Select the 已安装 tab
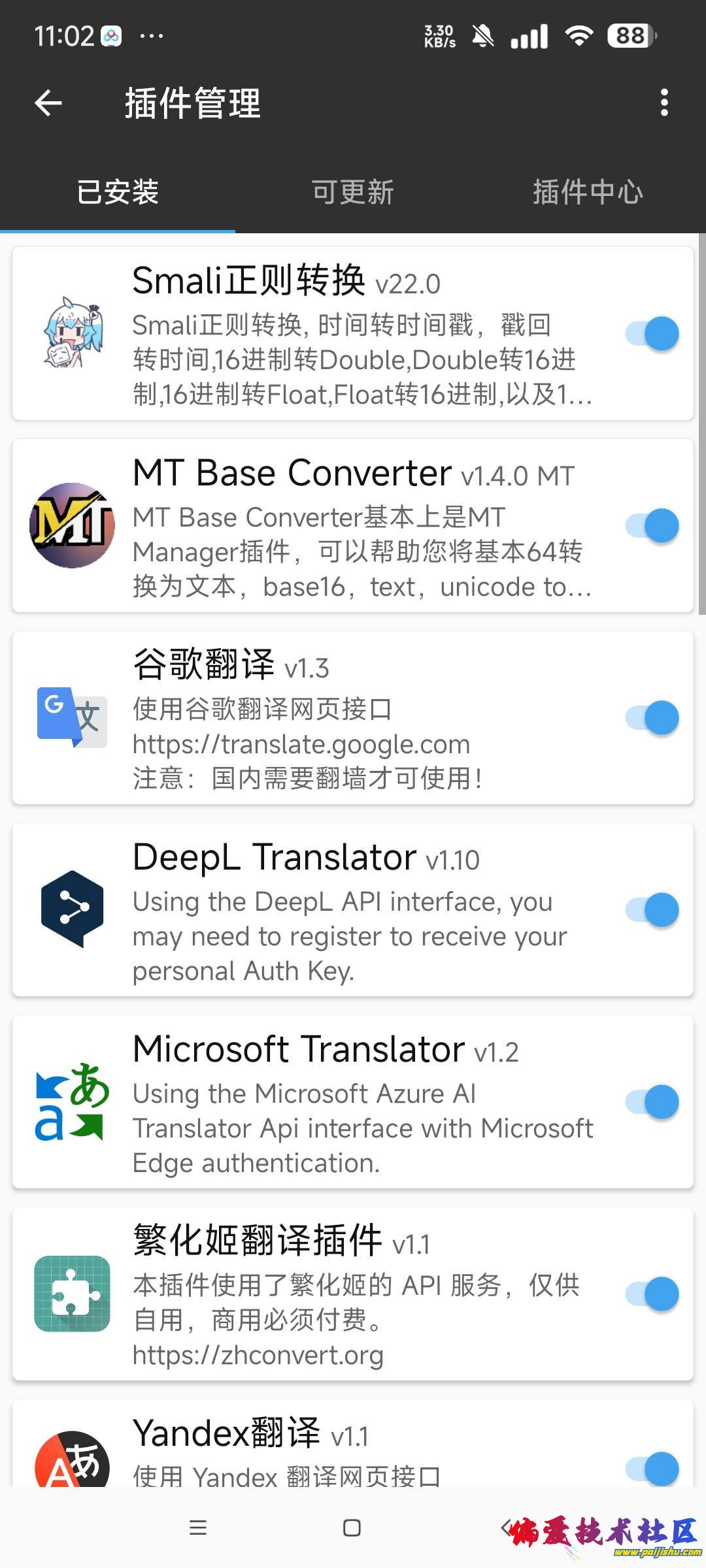Viewport: 706px width, 1568px height. [118, 192]
